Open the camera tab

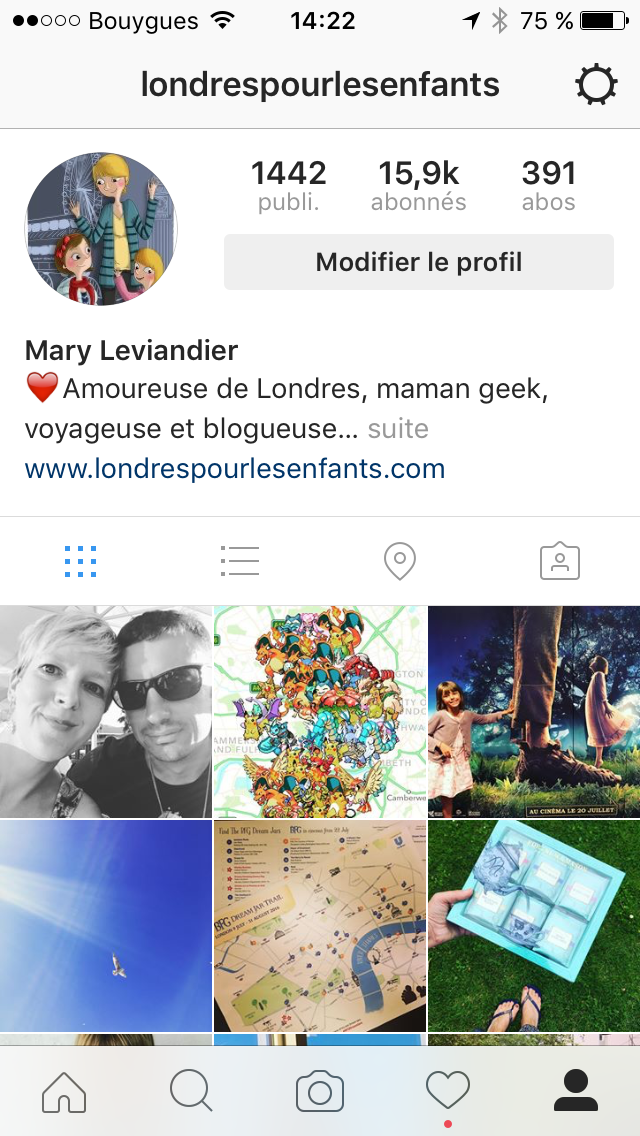(x=320, y=1091)
